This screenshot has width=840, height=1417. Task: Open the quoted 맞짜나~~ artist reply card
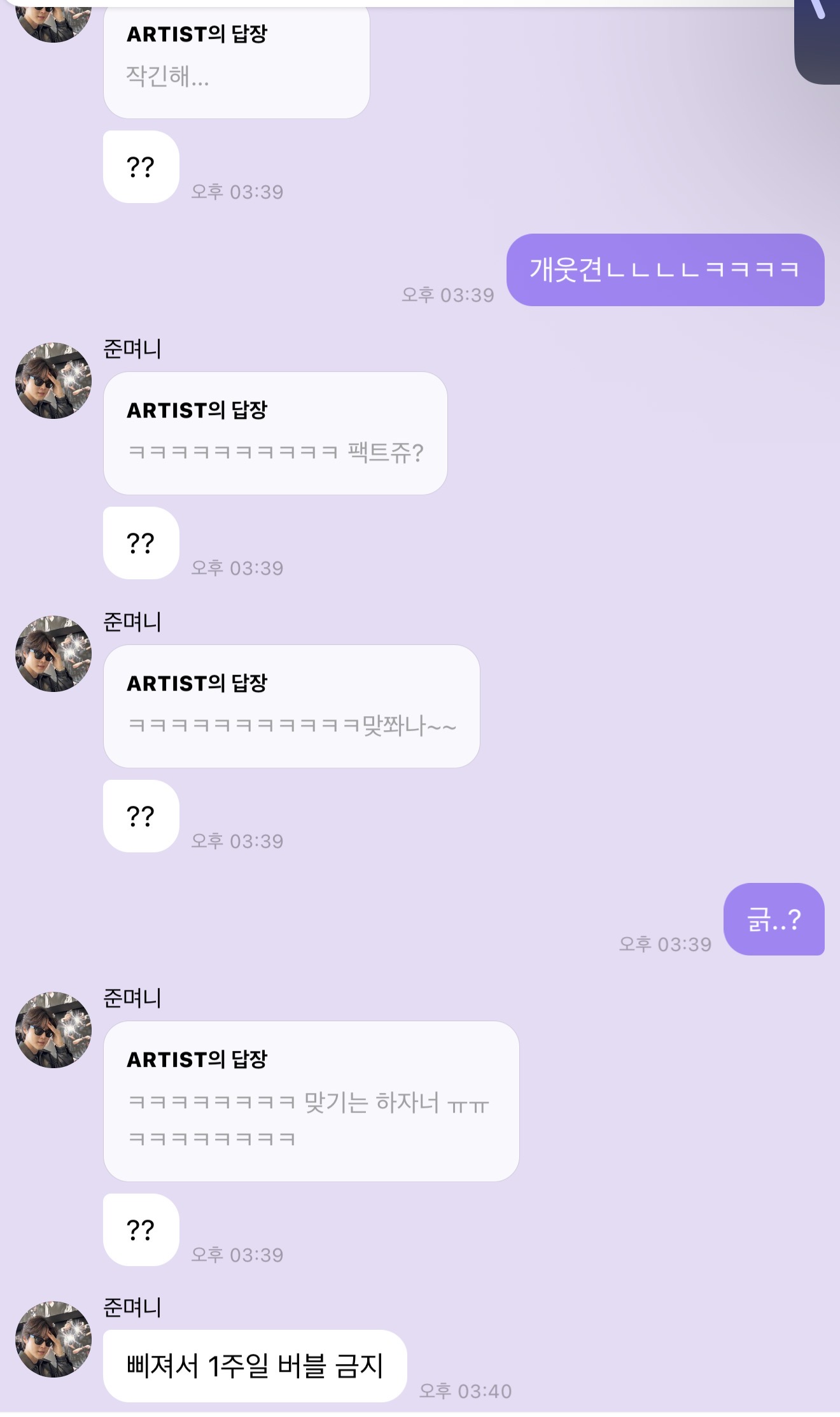291,707
